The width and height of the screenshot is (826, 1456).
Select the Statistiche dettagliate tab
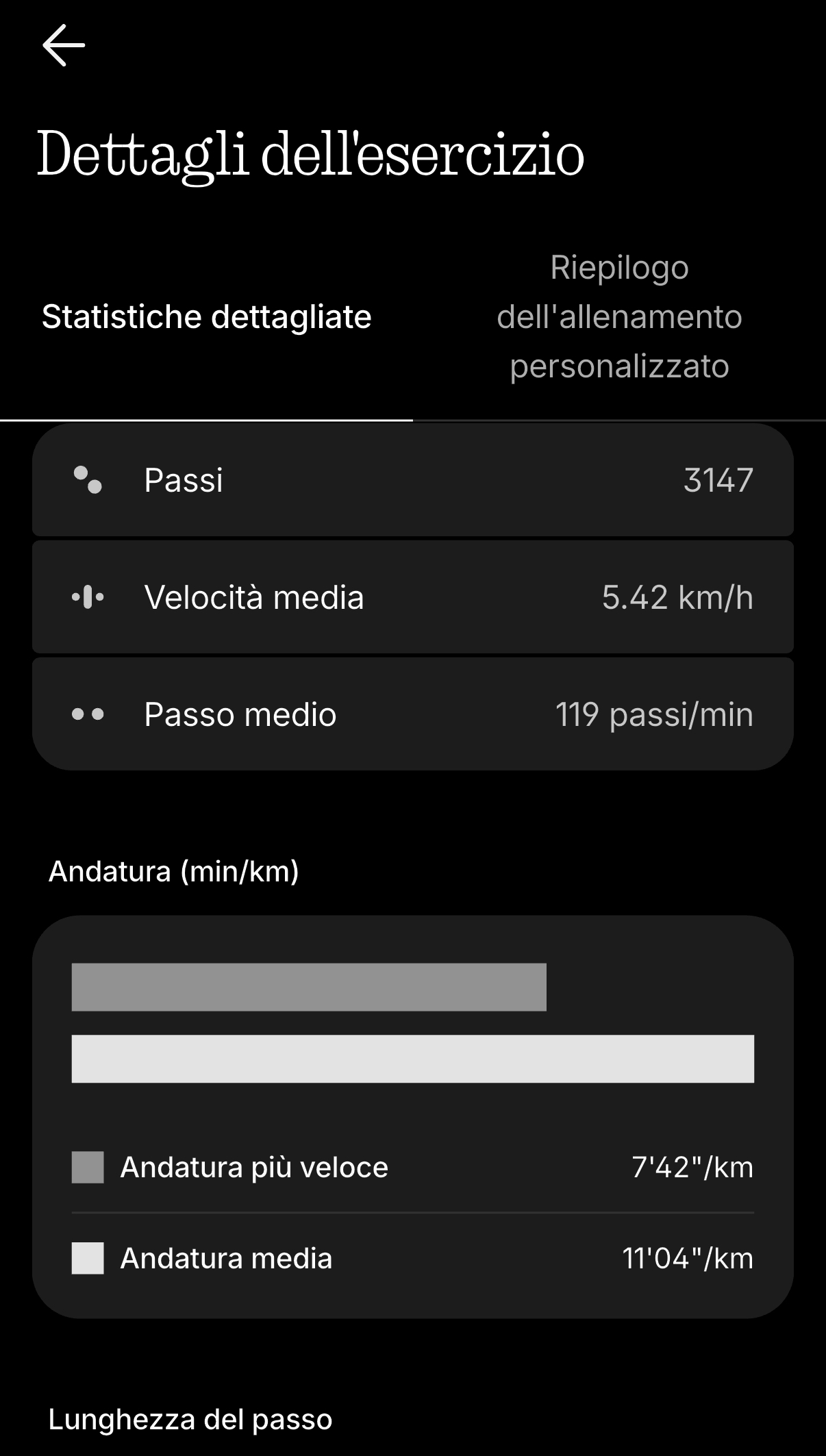(x=206, y=317)
